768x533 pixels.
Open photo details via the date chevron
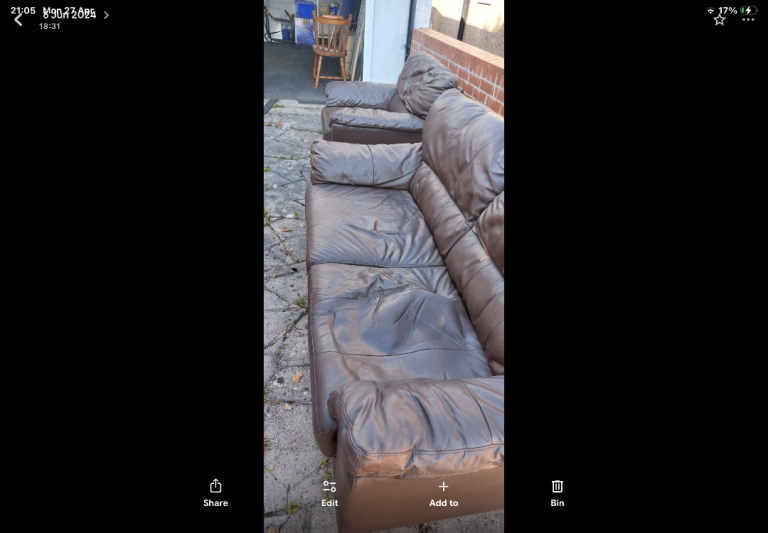point(106,15)
